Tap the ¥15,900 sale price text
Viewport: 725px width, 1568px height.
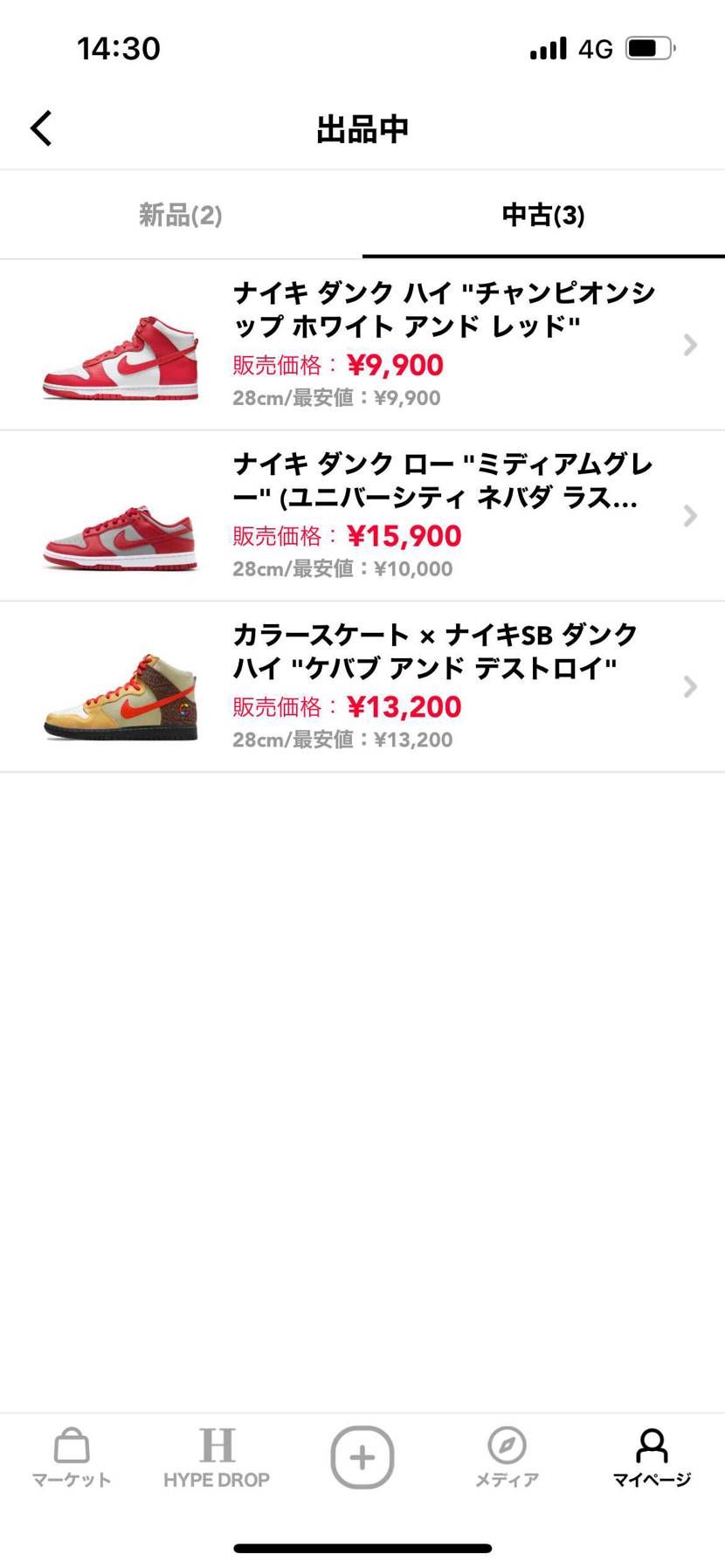(x=404, y=534)
